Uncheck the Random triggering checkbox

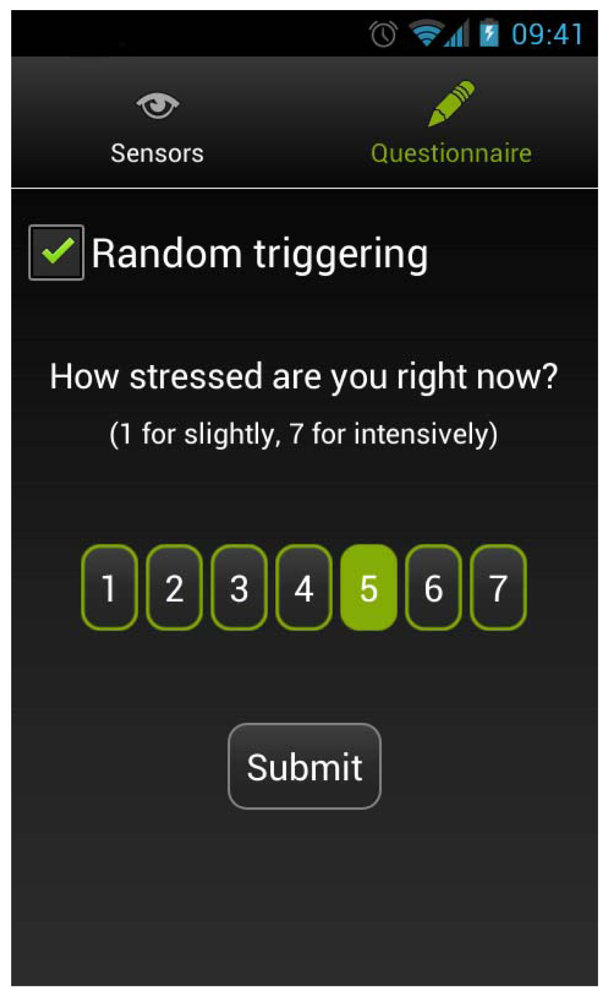pyautogui.click(x=56, y=252)
